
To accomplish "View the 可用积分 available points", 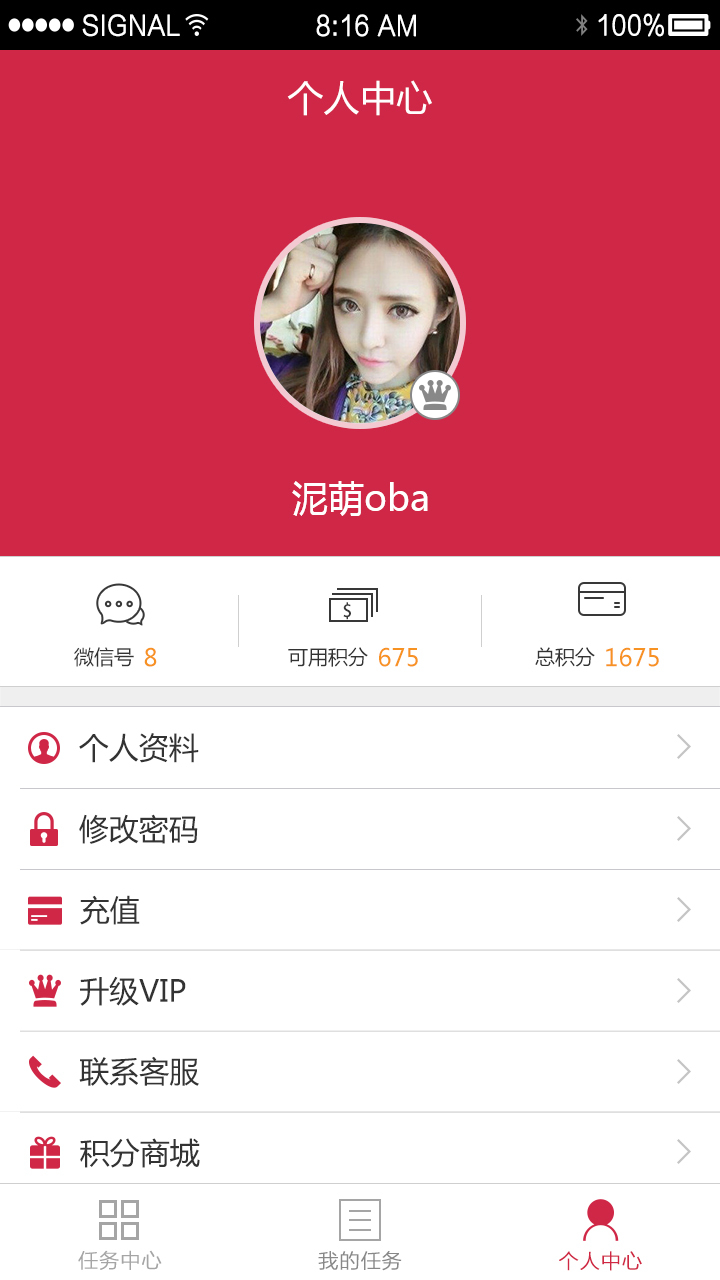I will [x=354, y=625].
